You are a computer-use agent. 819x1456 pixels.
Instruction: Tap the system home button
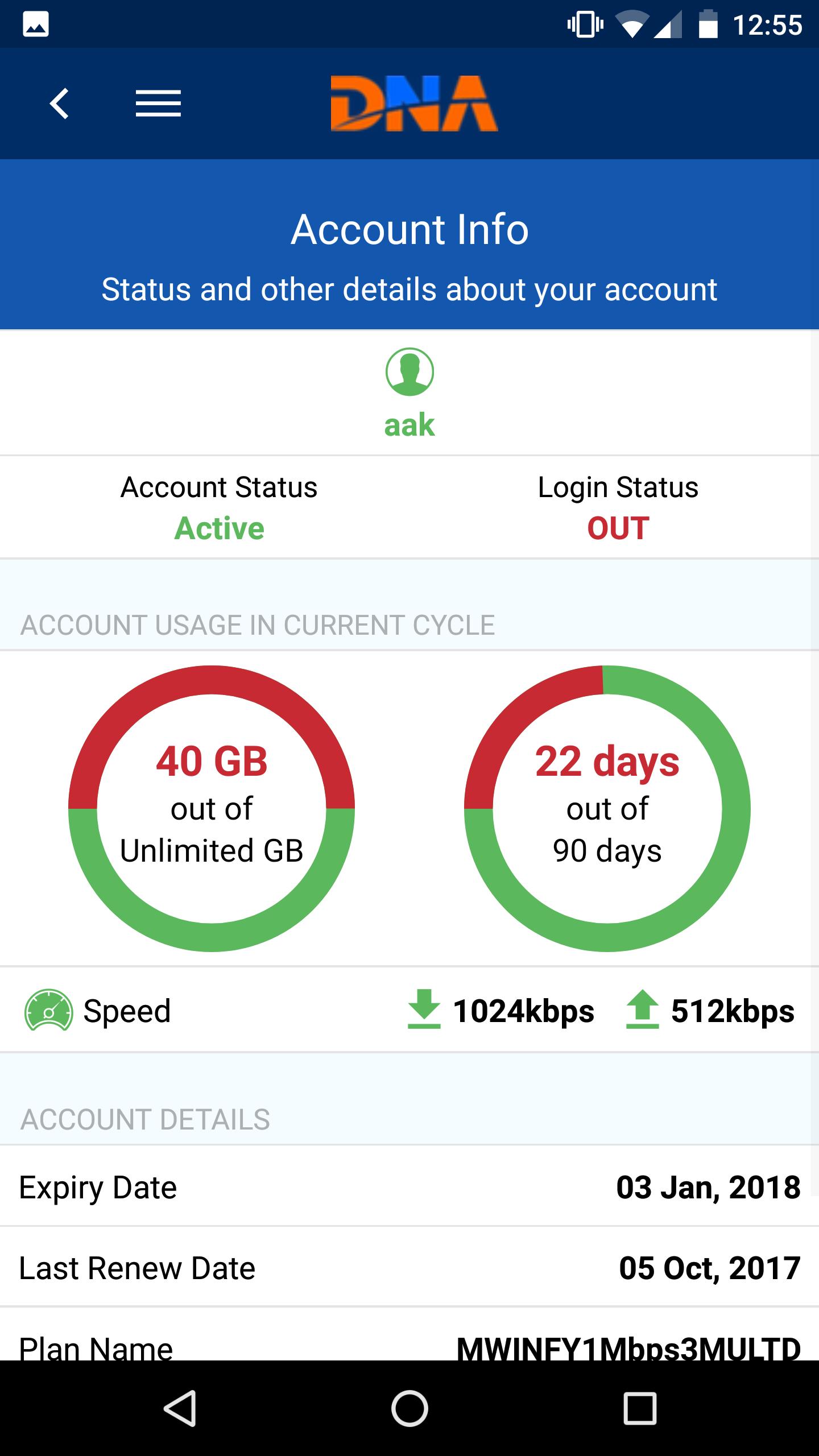click(409, 1408)
